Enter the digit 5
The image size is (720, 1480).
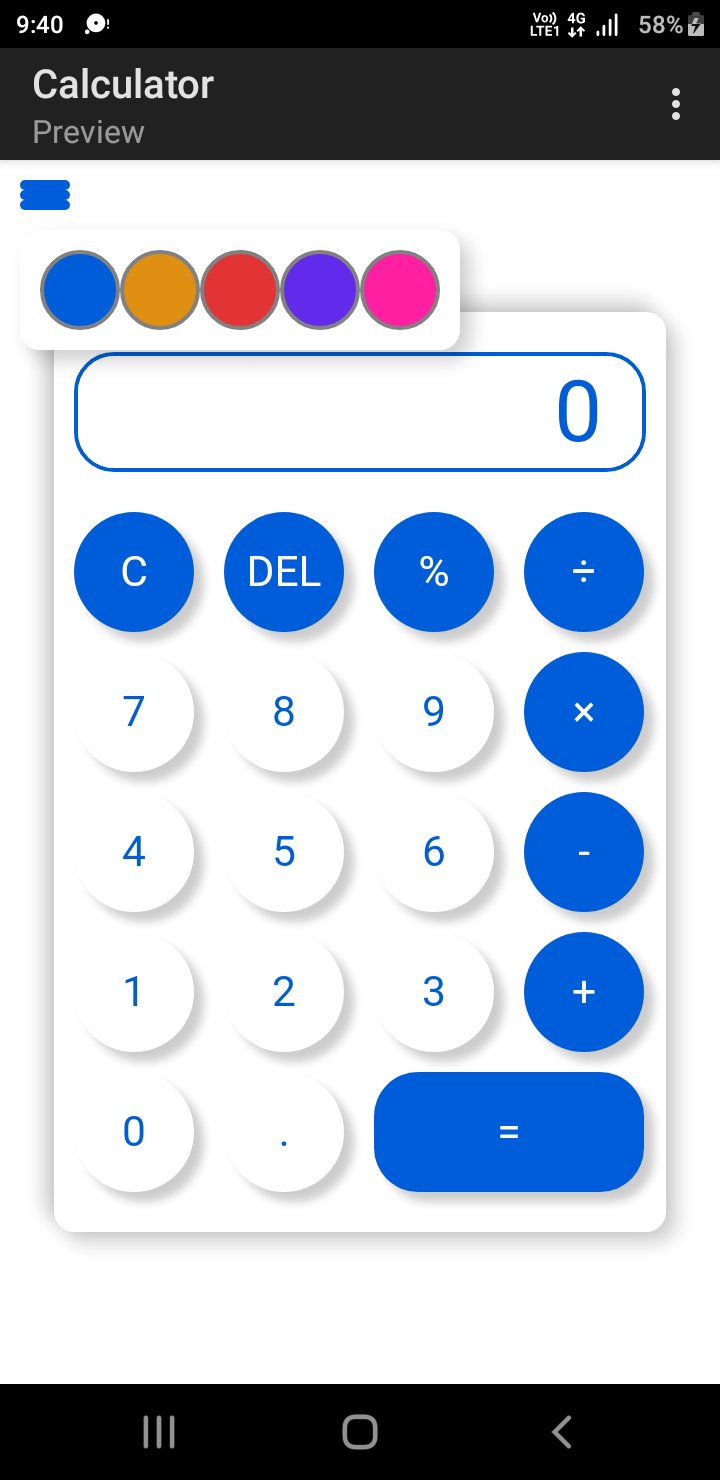tap(284, 852)
